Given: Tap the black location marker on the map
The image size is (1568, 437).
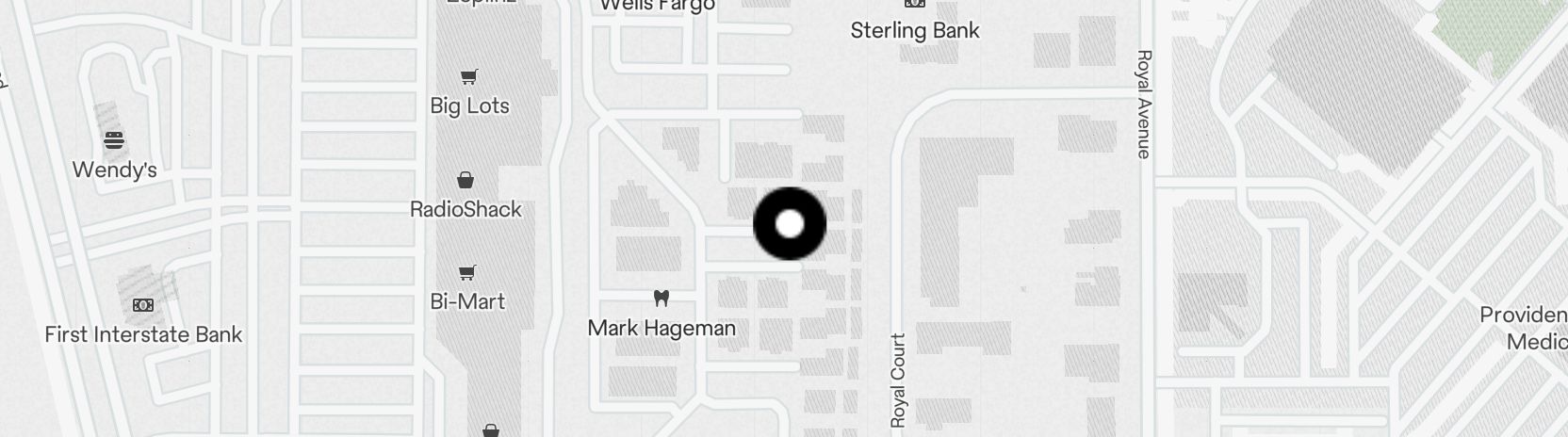Looking at the screenshot, I should coord(790,224).
